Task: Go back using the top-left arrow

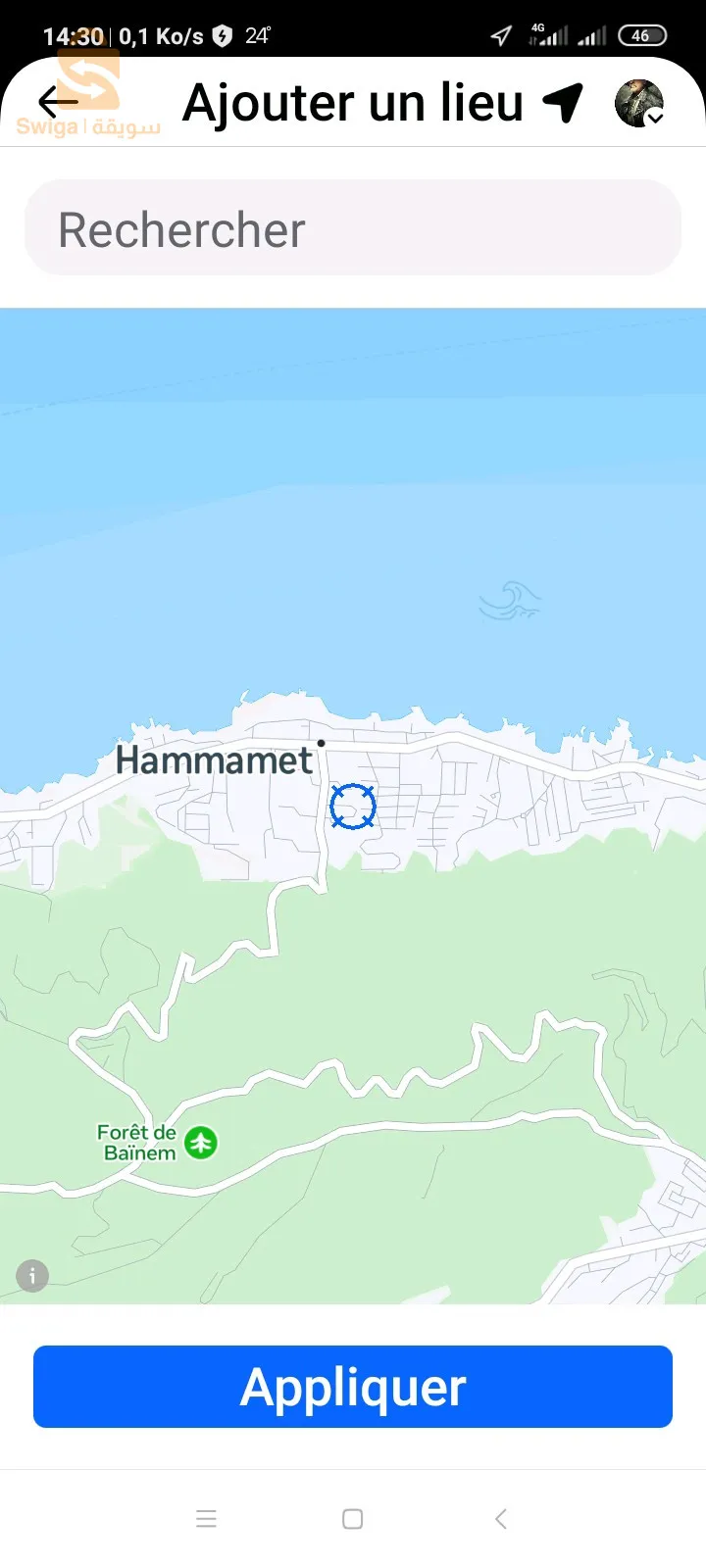Action: (58, 102)
